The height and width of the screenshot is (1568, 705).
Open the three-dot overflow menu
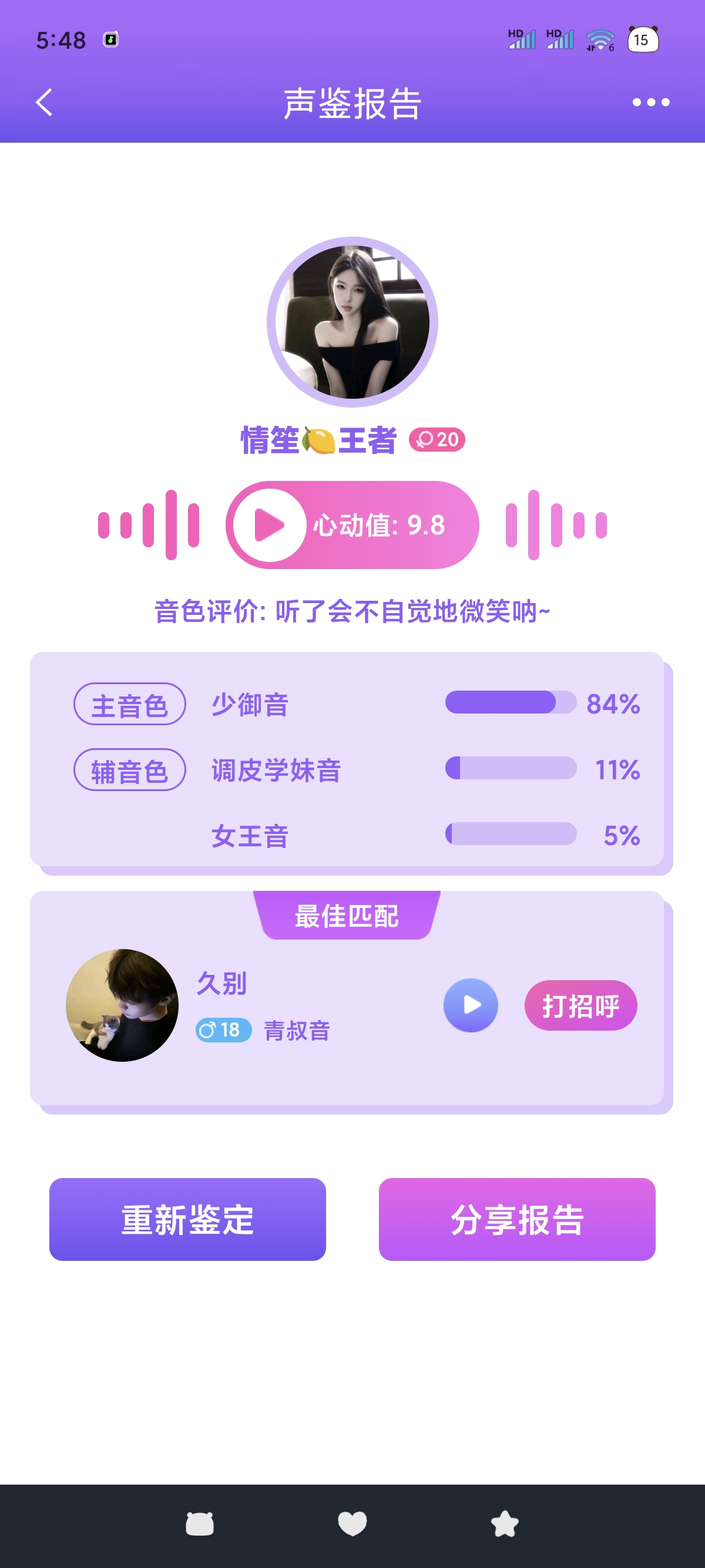click(x=650, y=102)
